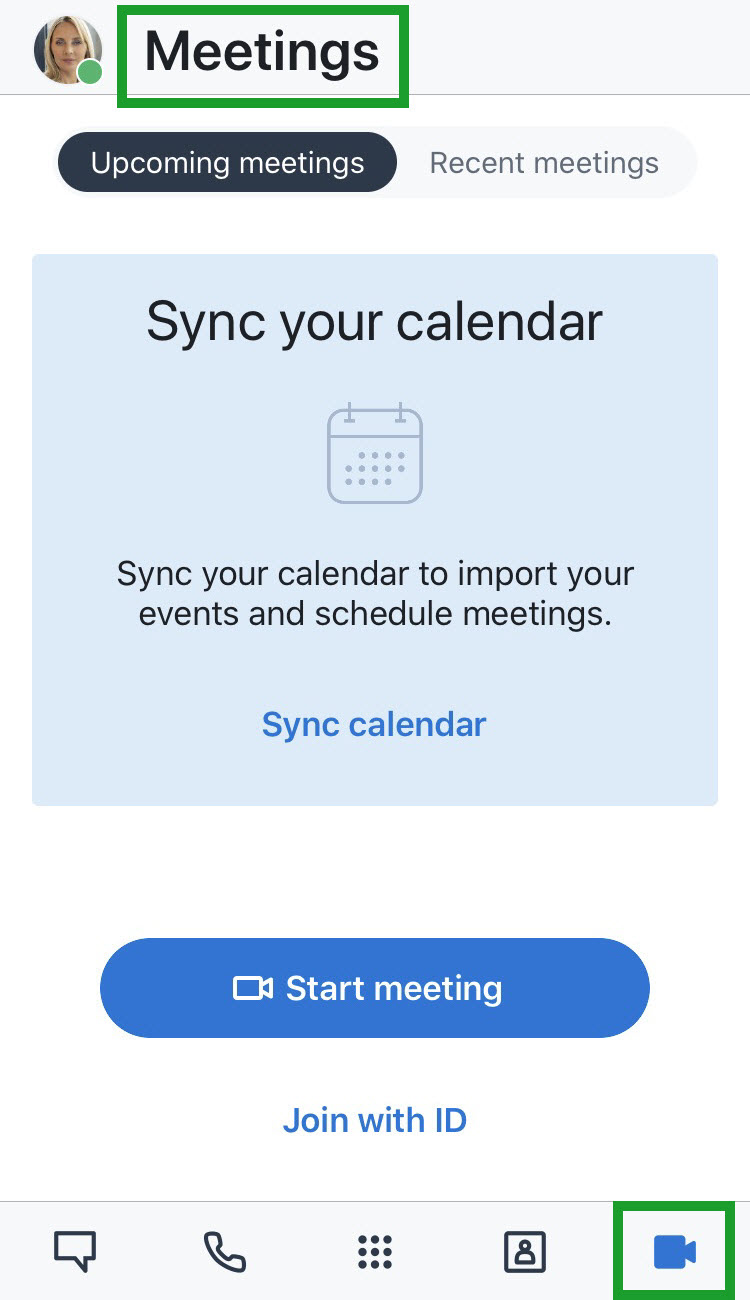
Task: Open the messaging chat tab
Action: click(75, 1251)
